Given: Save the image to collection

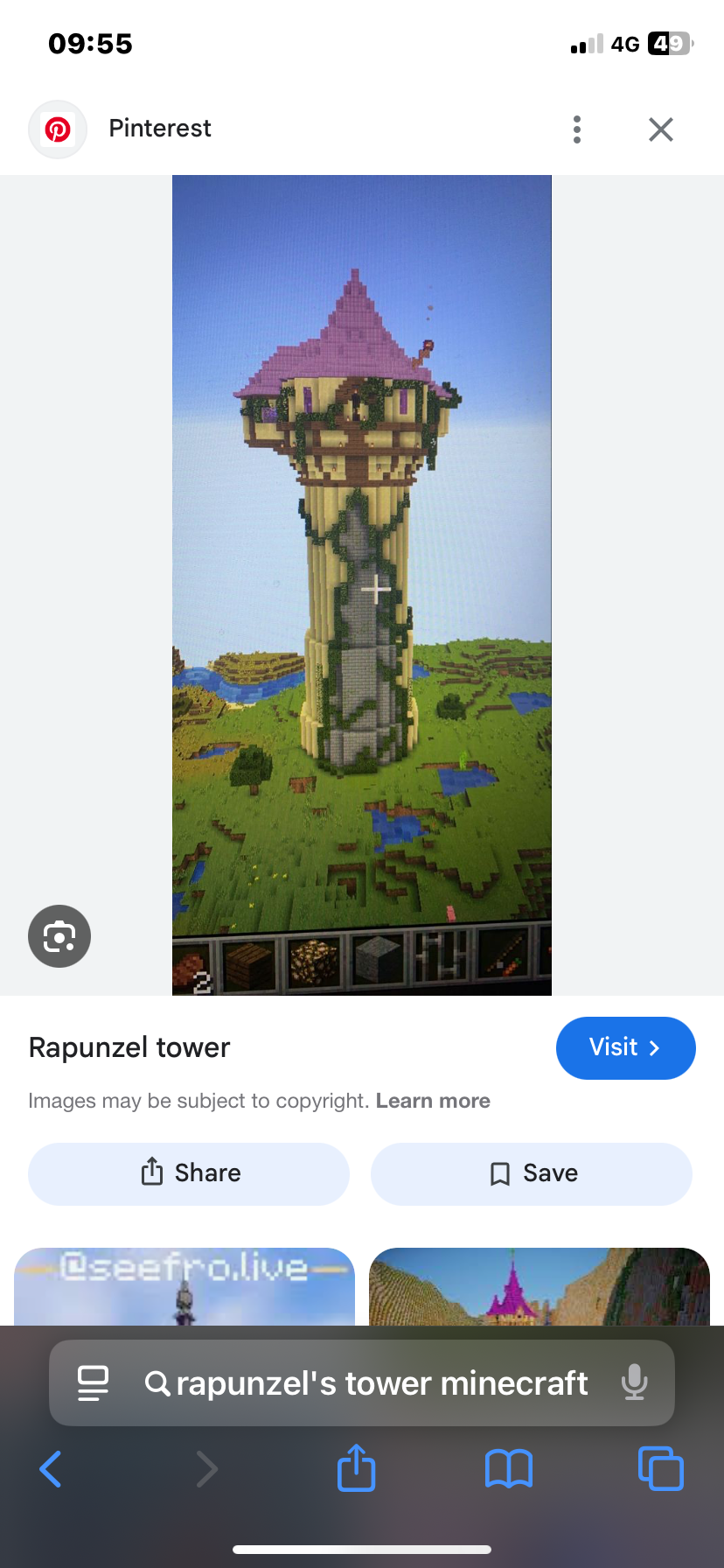Looking at the screenshot, I should 532,1173.
